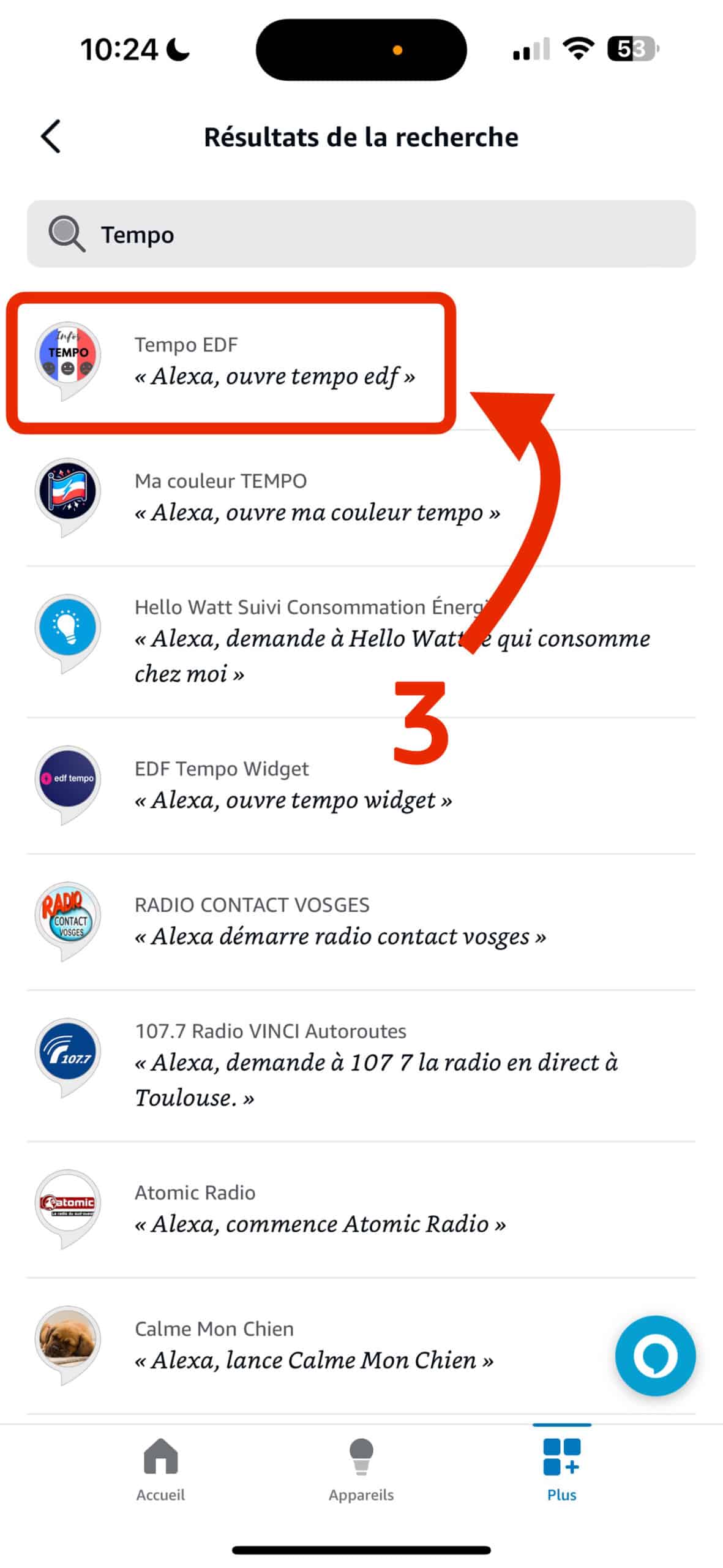Switch to the Appareils tab
The width and height of the screenshot is (723, 1568).
click(x=361, y=1469)
